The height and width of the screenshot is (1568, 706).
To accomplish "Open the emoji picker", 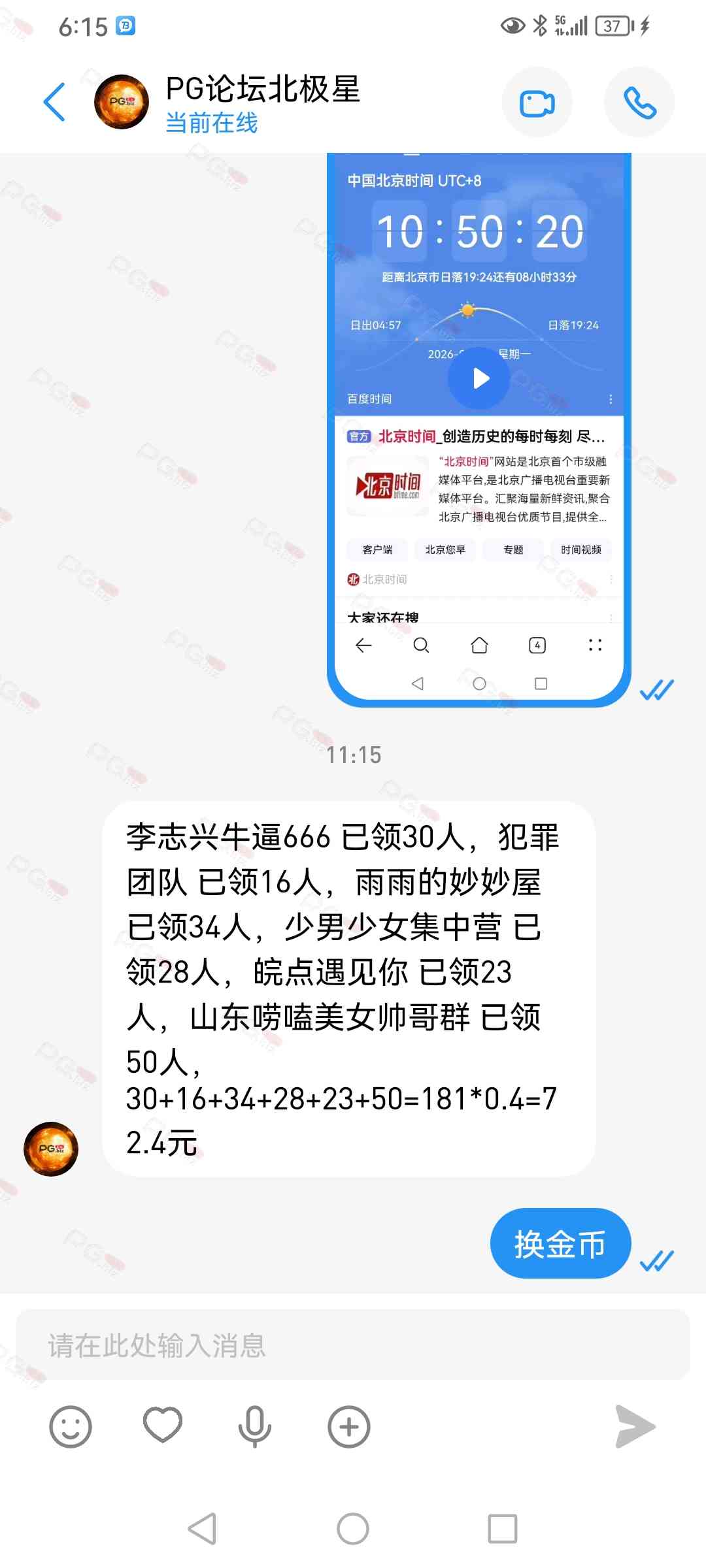I will coord(71,1427).
